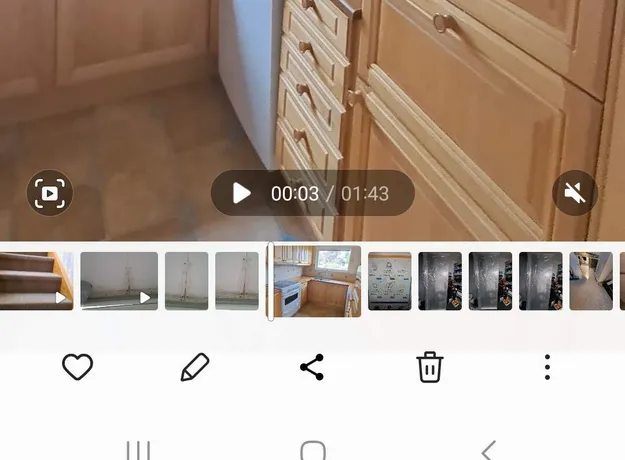Open the video player capture icon
Screen dimensions: 625x460
click(49, 193)
